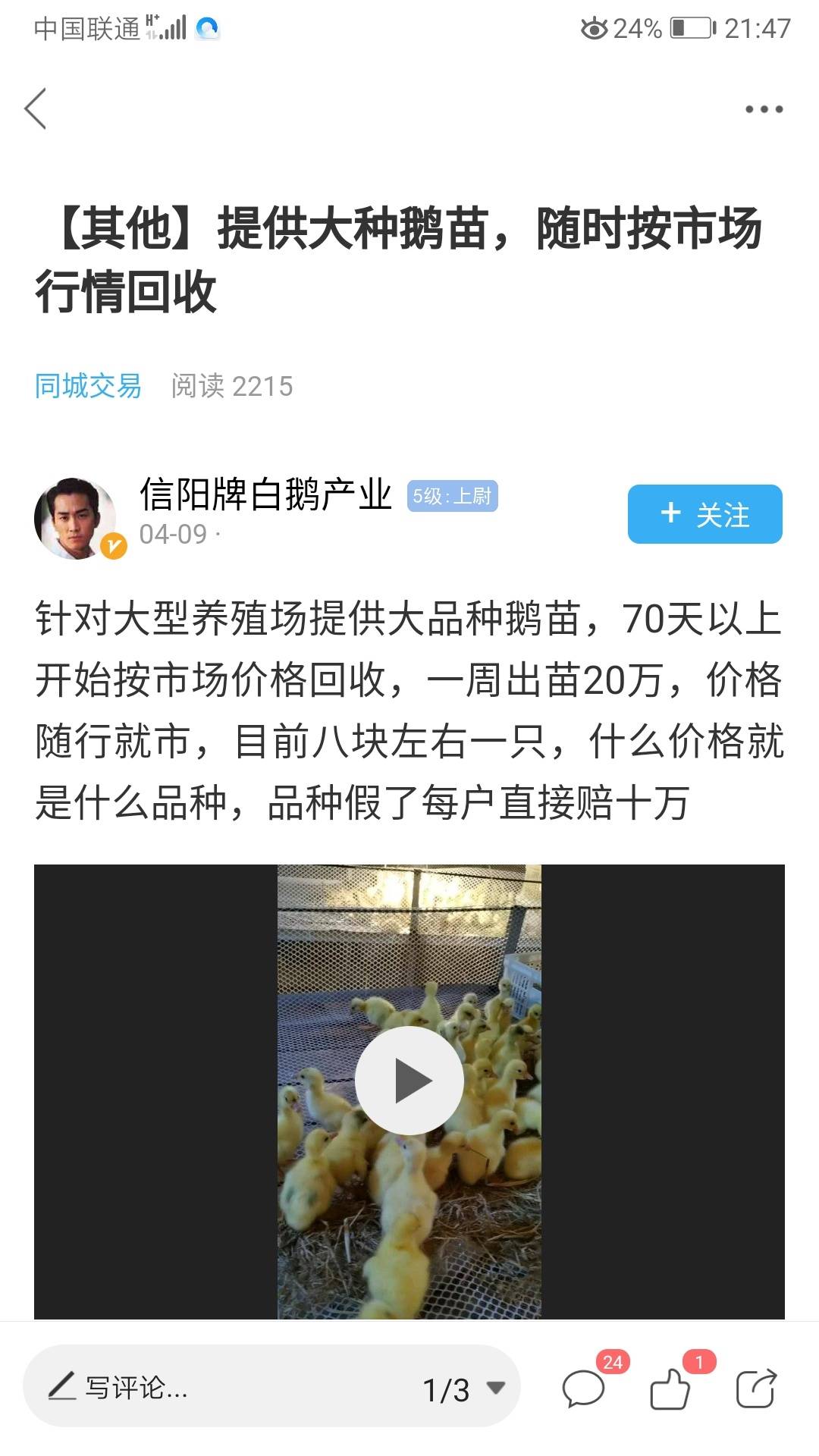This screenshot has height=1456, width=819.
Task: Play the gosling video
Action: click(x=409, y=1080)
